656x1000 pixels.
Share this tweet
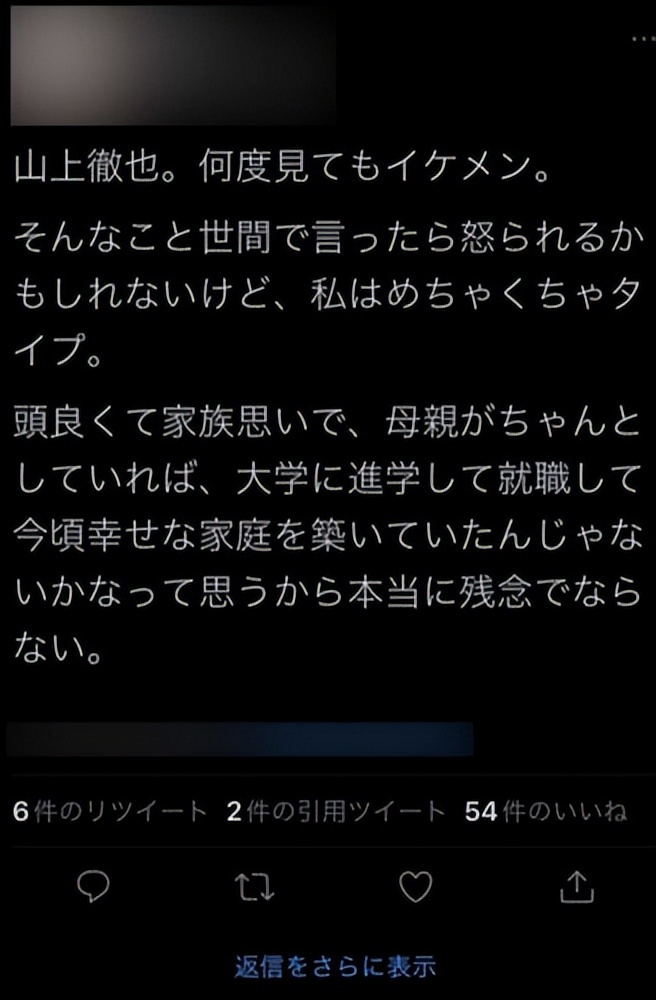pos(576,886)
